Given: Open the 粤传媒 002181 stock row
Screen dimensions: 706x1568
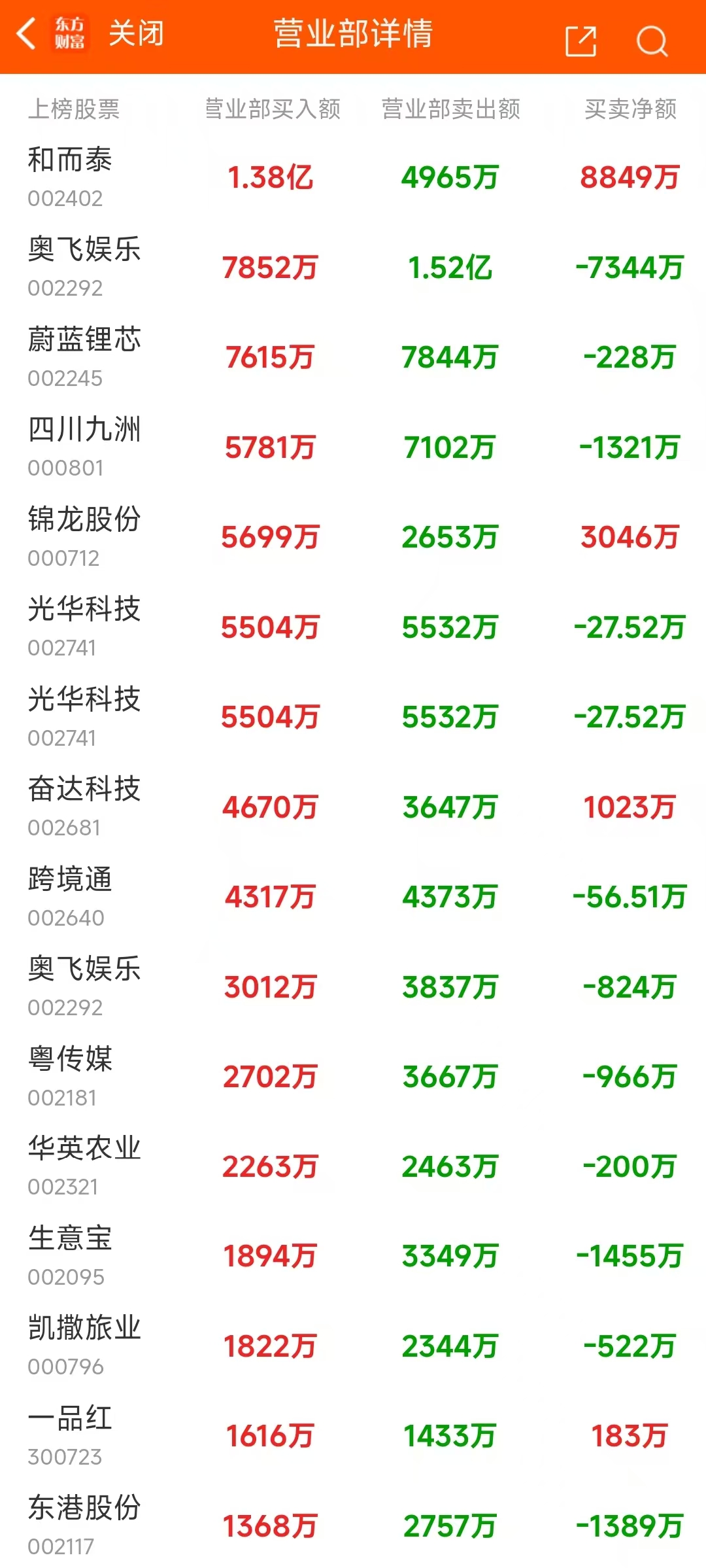Looking at the screenshot, I should pos(353,1077).
